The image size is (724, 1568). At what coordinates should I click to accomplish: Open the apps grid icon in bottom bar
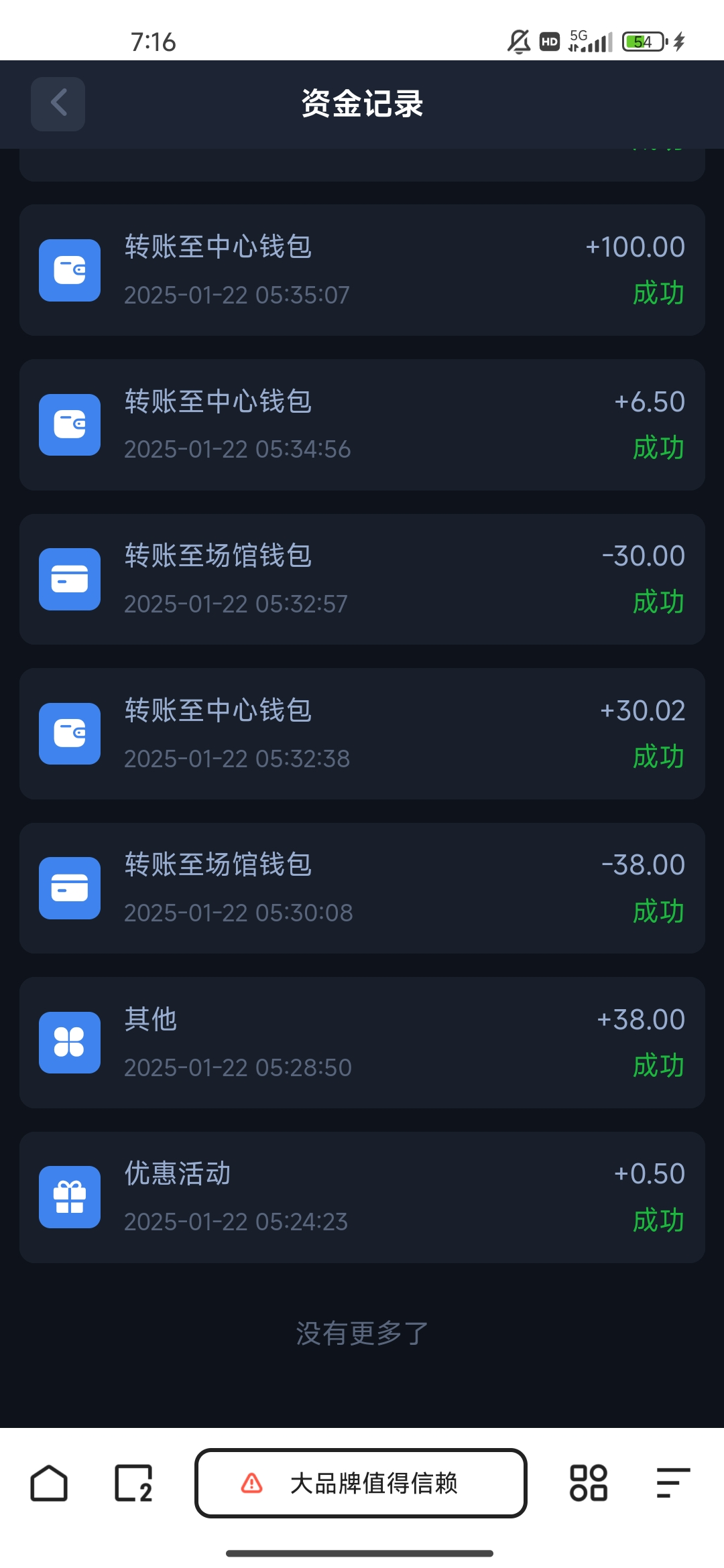(589, 1482)
